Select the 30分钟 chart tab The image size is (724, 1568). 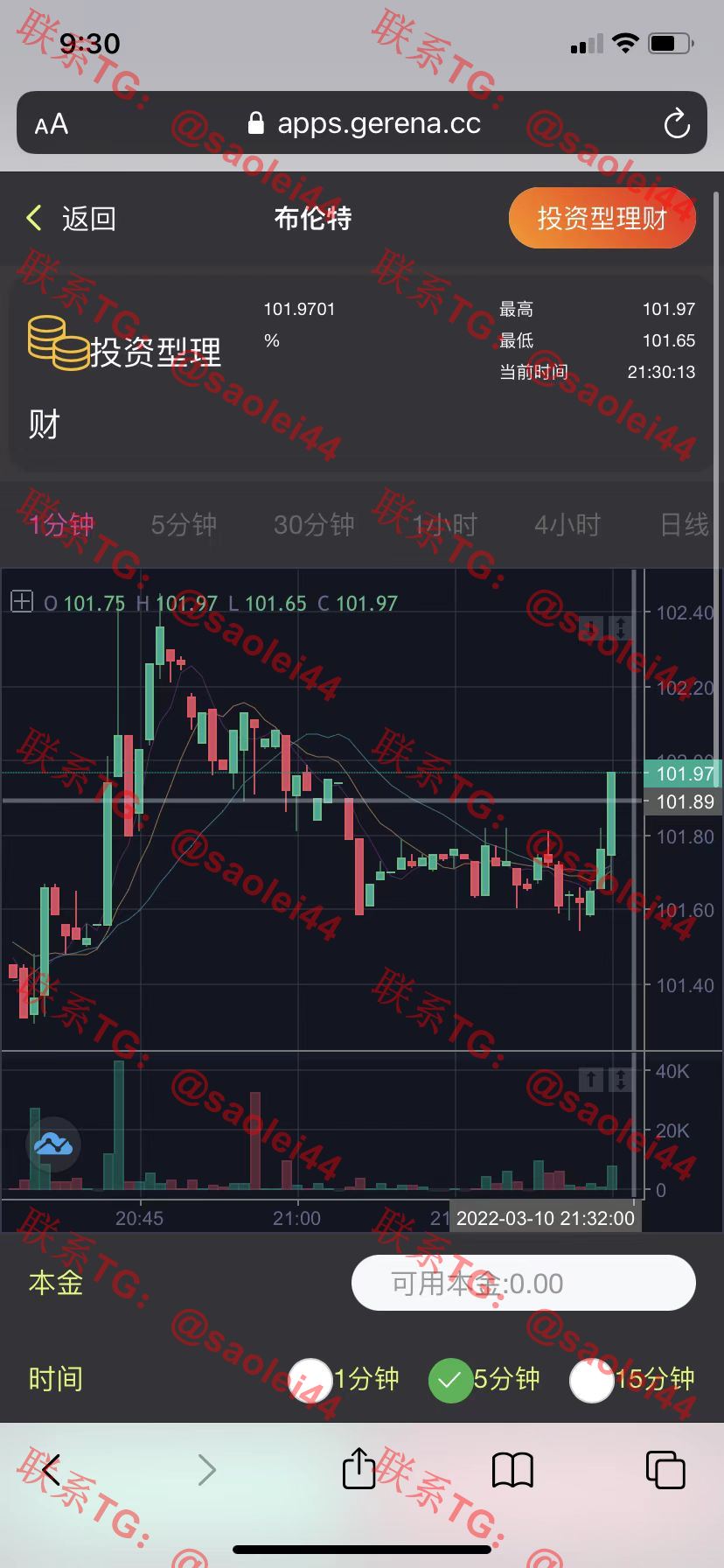[314, 525]
